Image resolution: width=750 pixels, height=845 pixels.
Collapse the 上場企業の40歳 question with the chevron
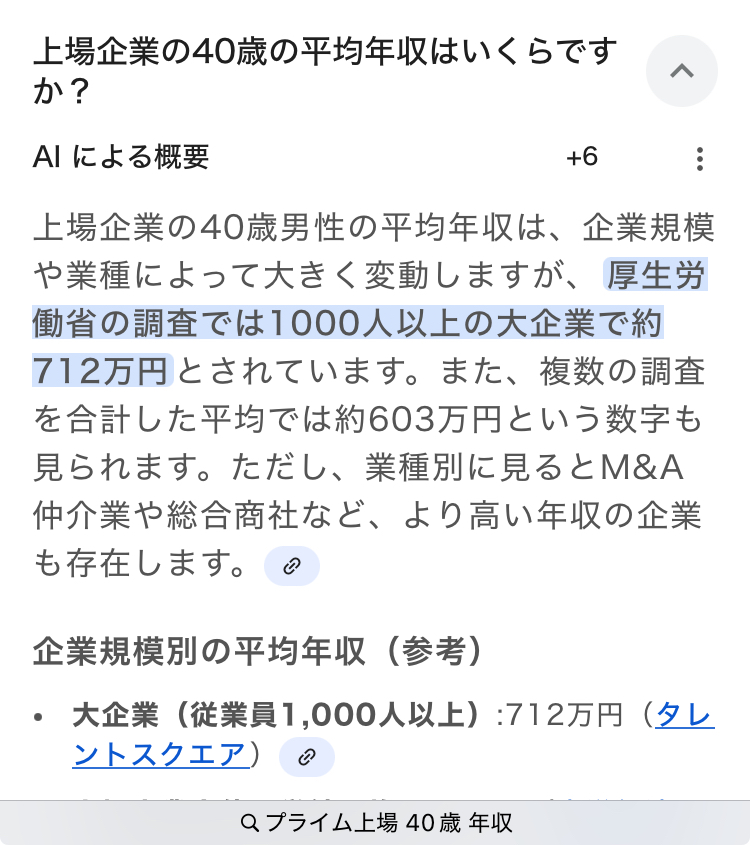[682, 71]
